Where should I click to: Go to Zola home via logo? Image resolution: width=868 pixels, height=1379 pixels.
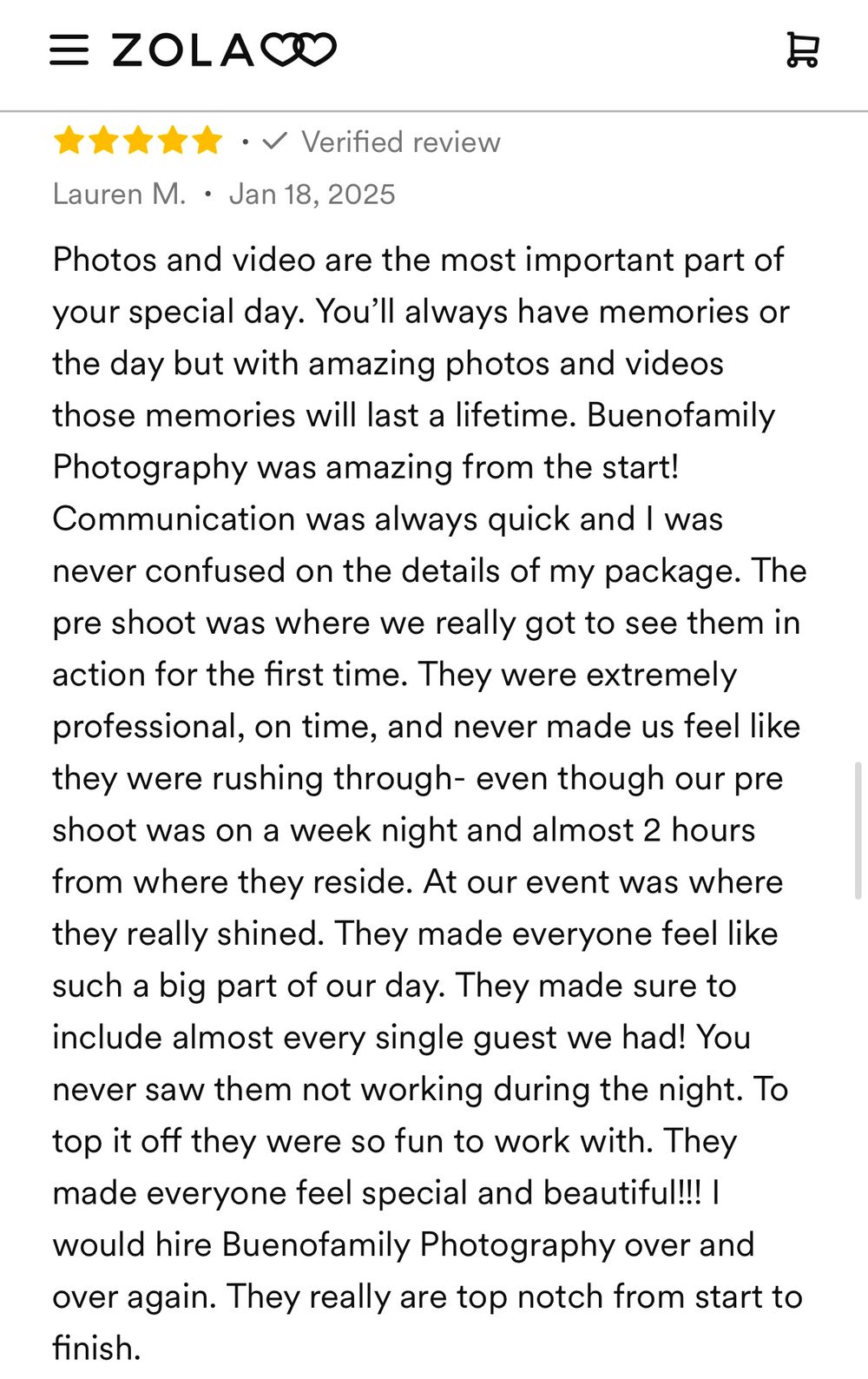[x=224, y=50]
